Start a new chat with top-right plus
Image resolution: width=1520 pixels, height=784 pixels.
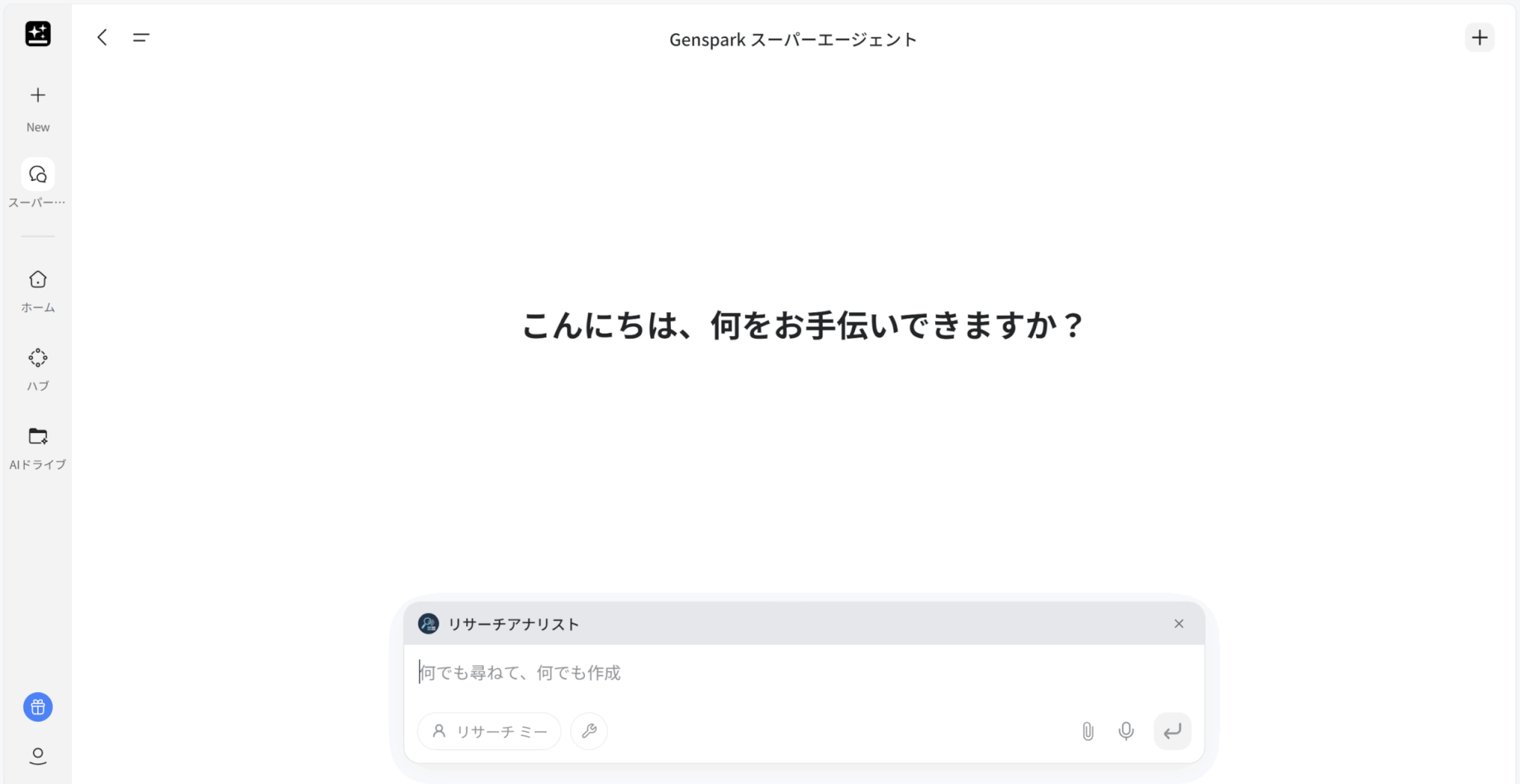(x=1479, y=37)
